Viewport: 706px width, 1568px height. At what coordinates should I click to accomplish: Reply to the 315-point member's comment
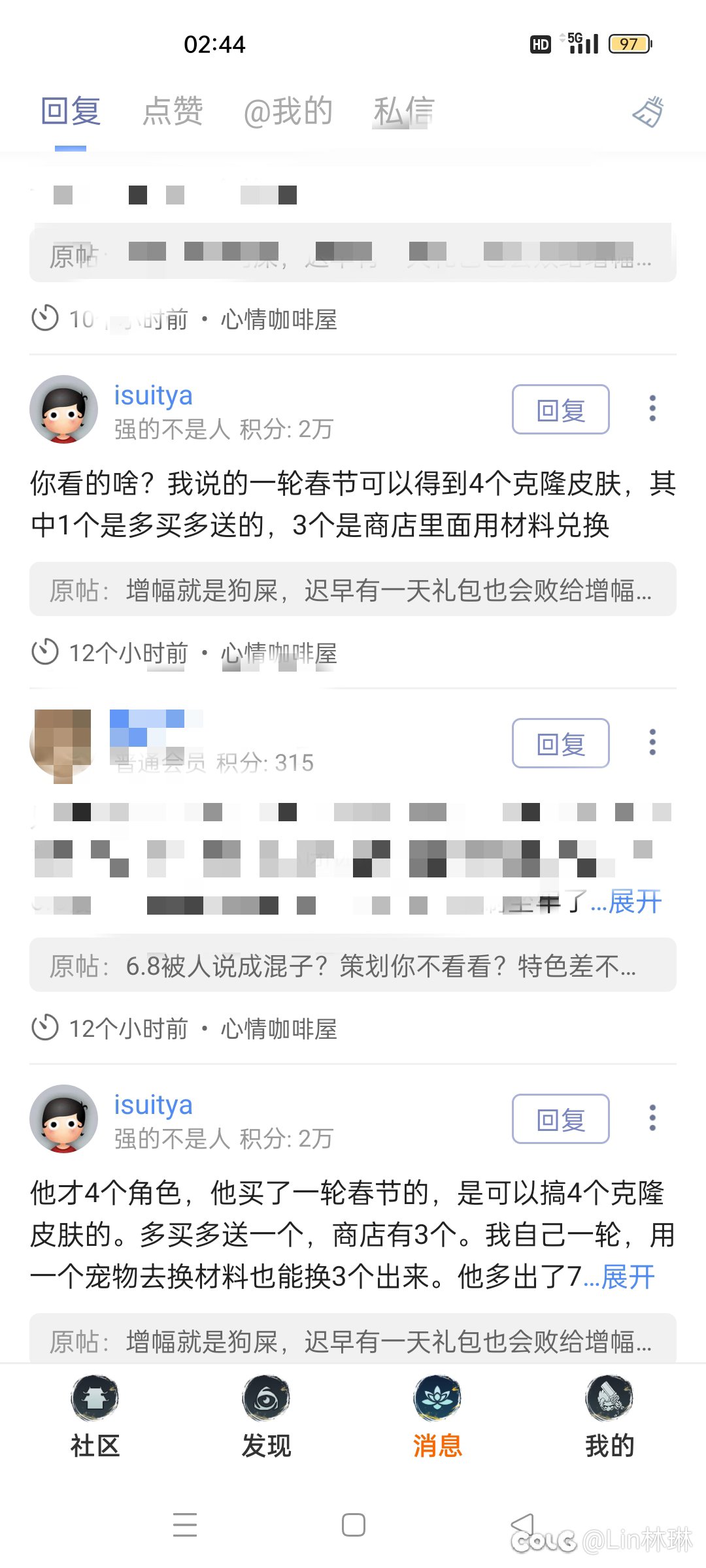(560, 743)
